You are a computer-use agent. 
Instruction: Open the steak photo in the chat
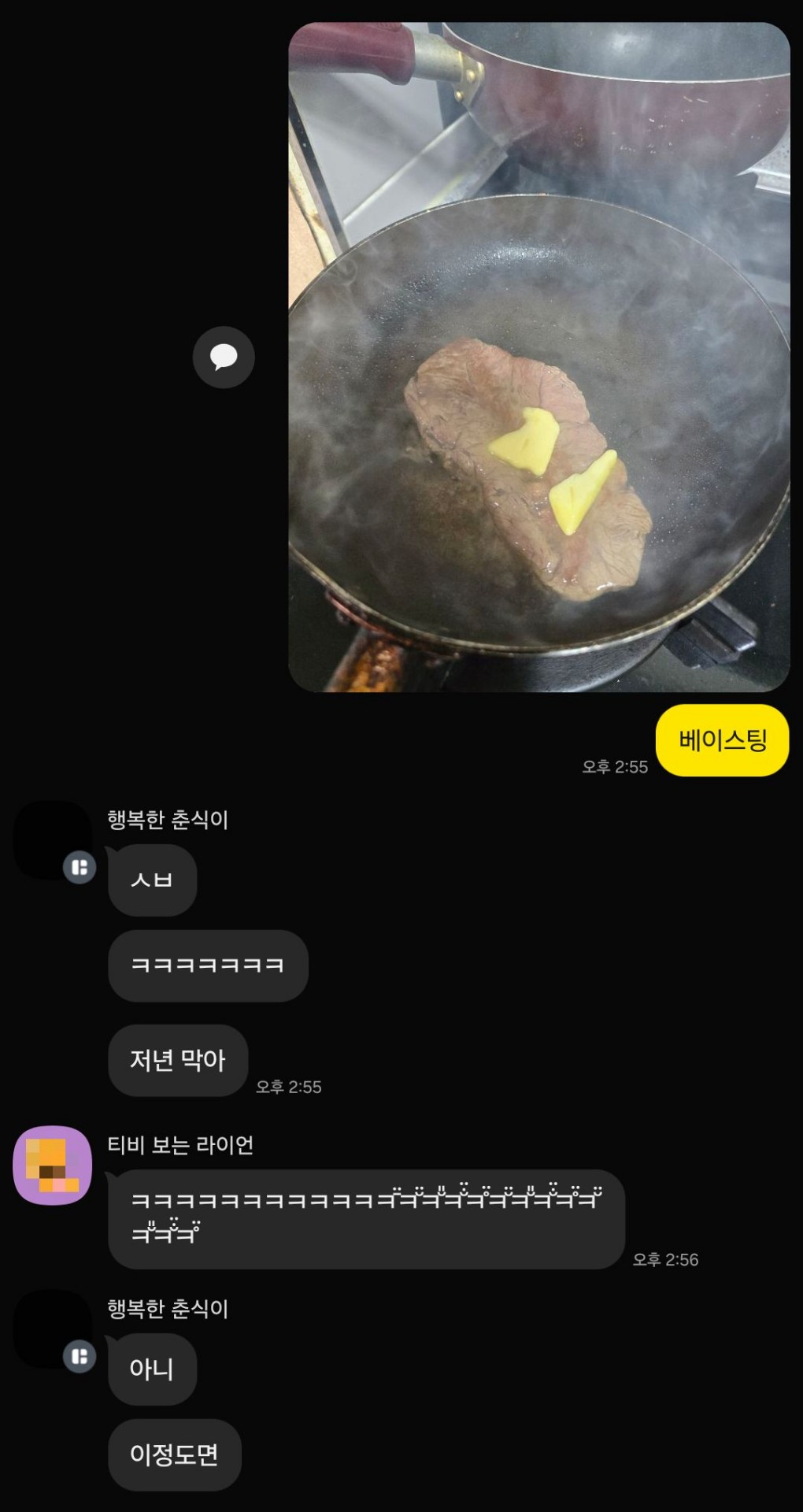pos(538,357)
